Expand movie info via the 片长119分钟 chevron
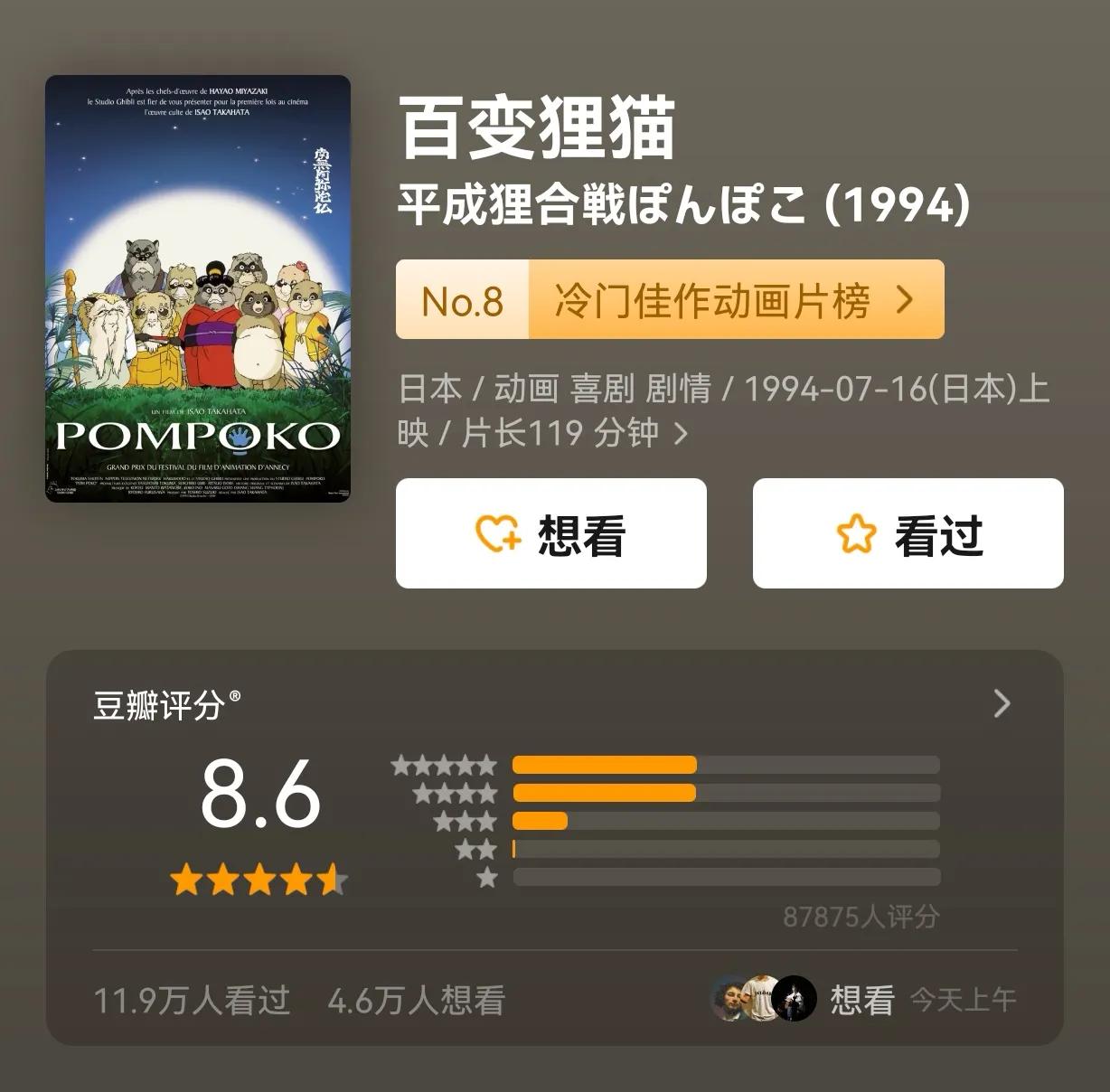1110x1092 pixels. tap(682, 435)
